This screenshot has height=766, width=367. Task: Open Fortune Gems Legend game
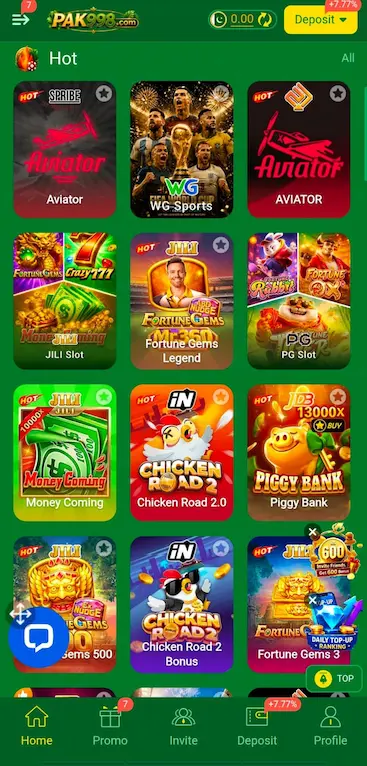[181, 300]
